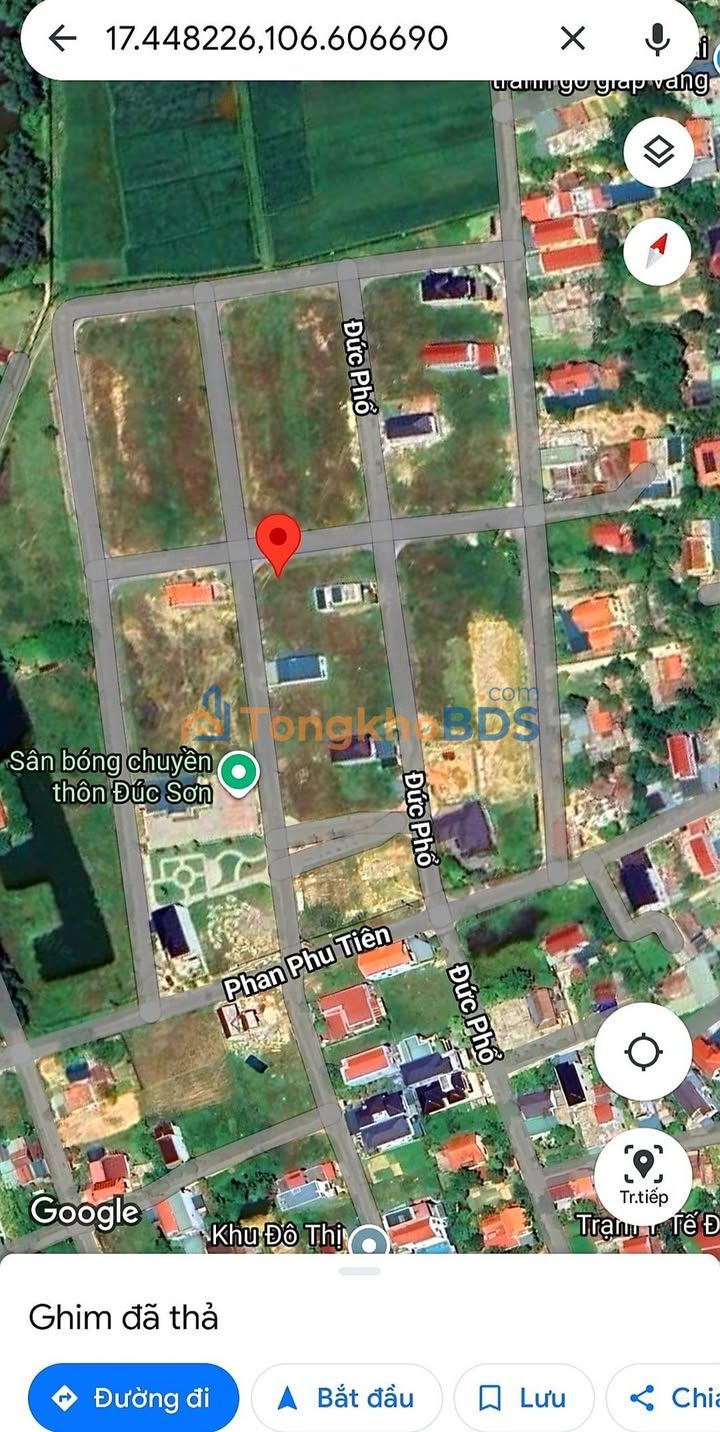Open the map layers selector

pos(657,153)
